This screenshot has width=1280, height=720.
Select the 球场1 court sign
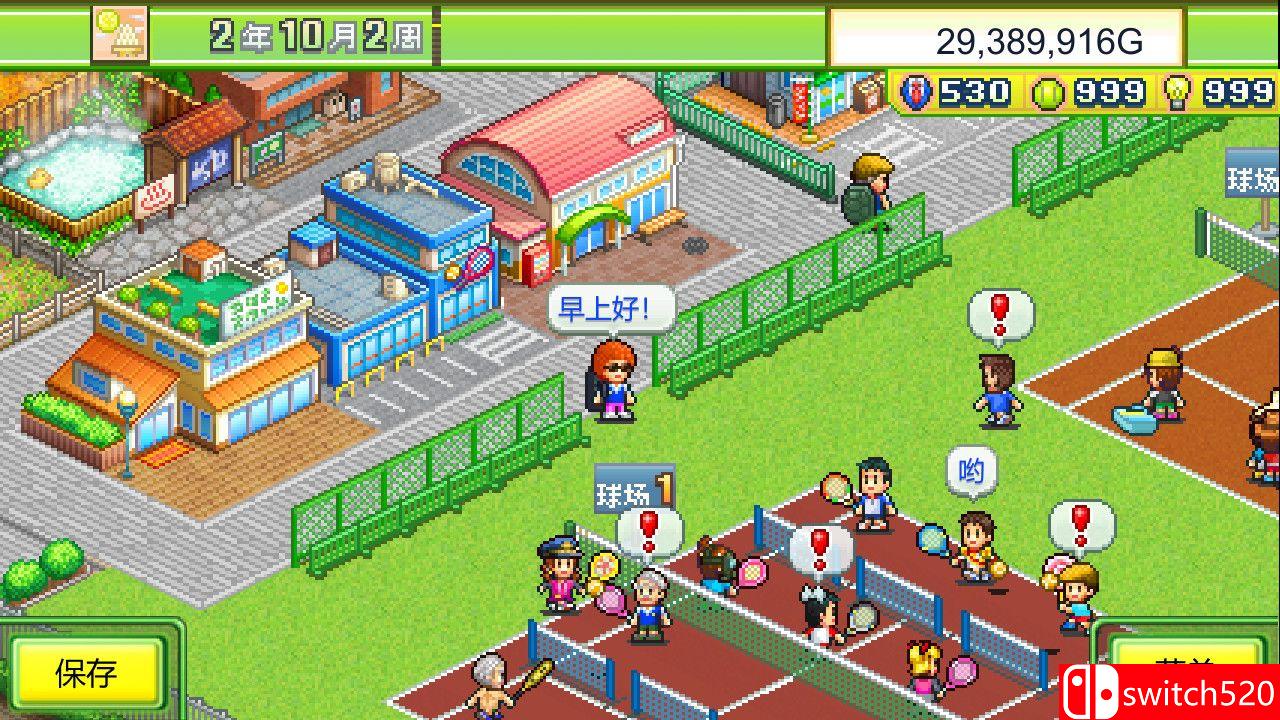pyautogui.click(x=634, y=490)
